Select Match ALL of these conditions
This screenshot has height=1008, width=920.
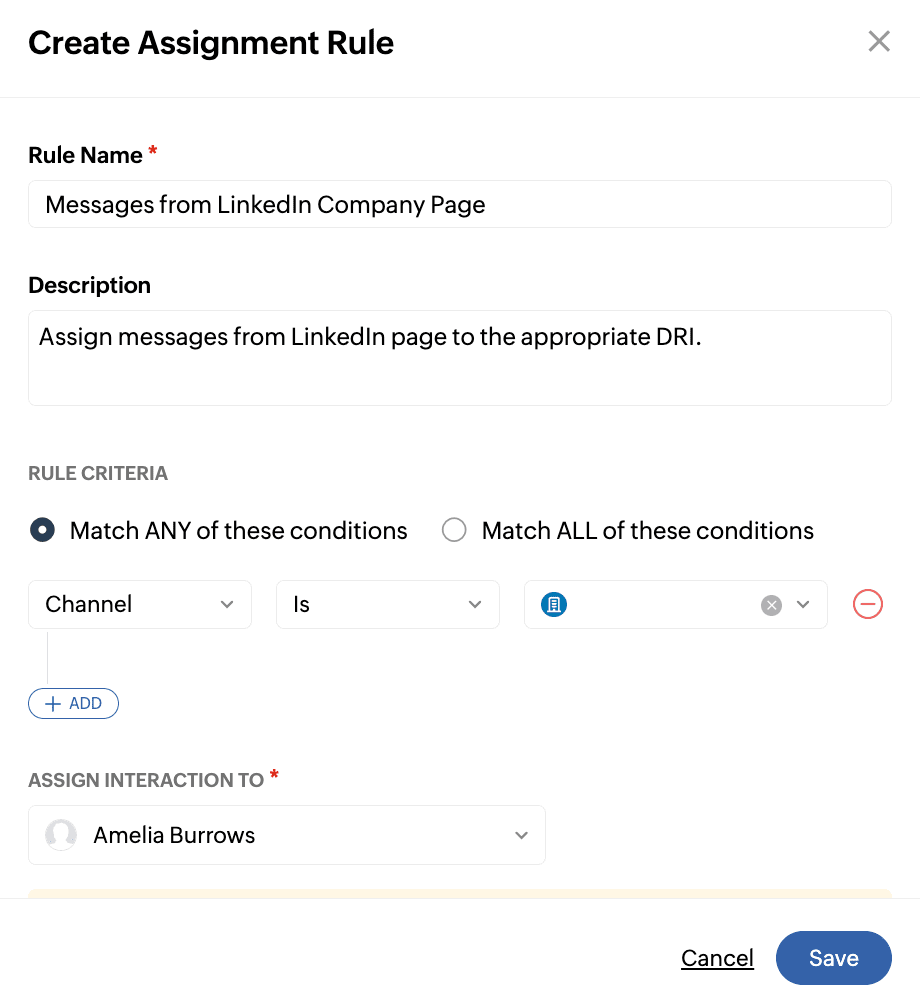pos(455,531)
